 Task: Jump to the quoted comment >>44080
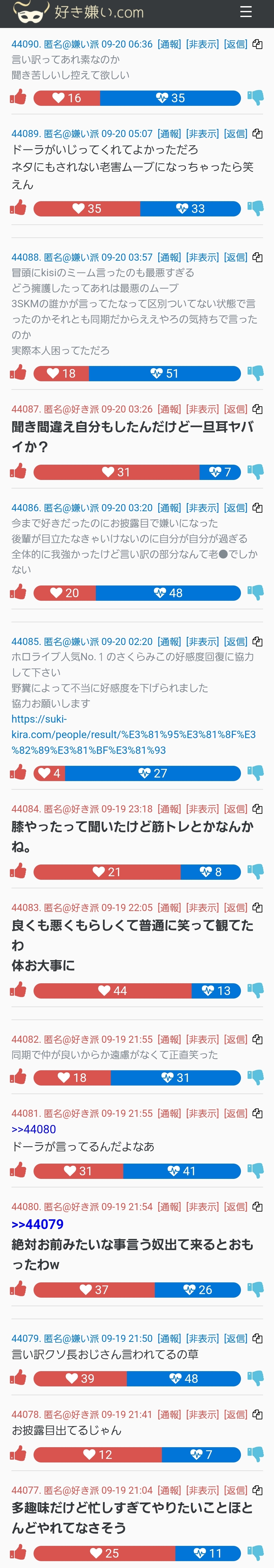click(x=34, y=1129)
